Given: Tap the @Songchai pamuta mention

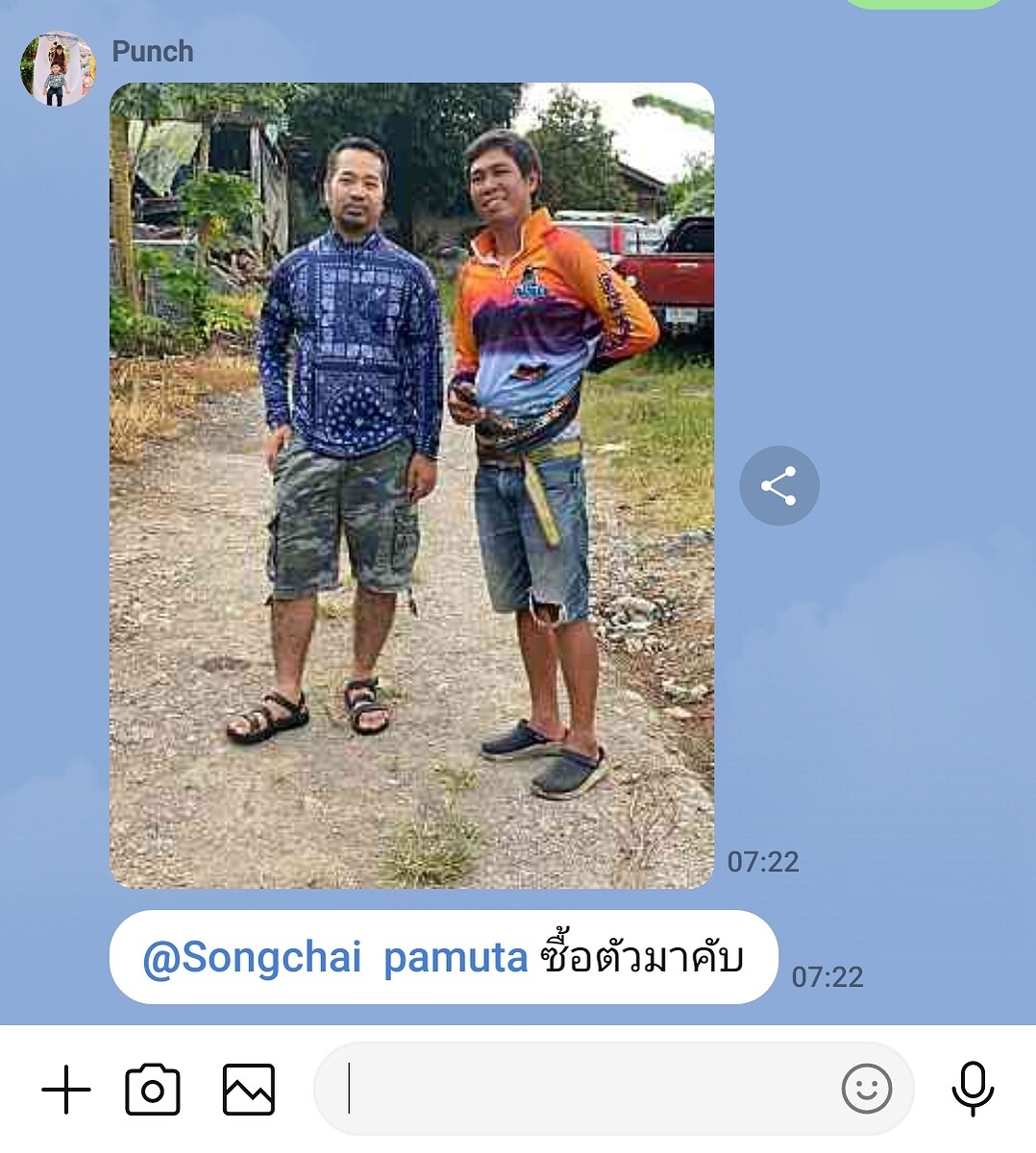Looking at the screenshot, I should [x=334, y=958].
